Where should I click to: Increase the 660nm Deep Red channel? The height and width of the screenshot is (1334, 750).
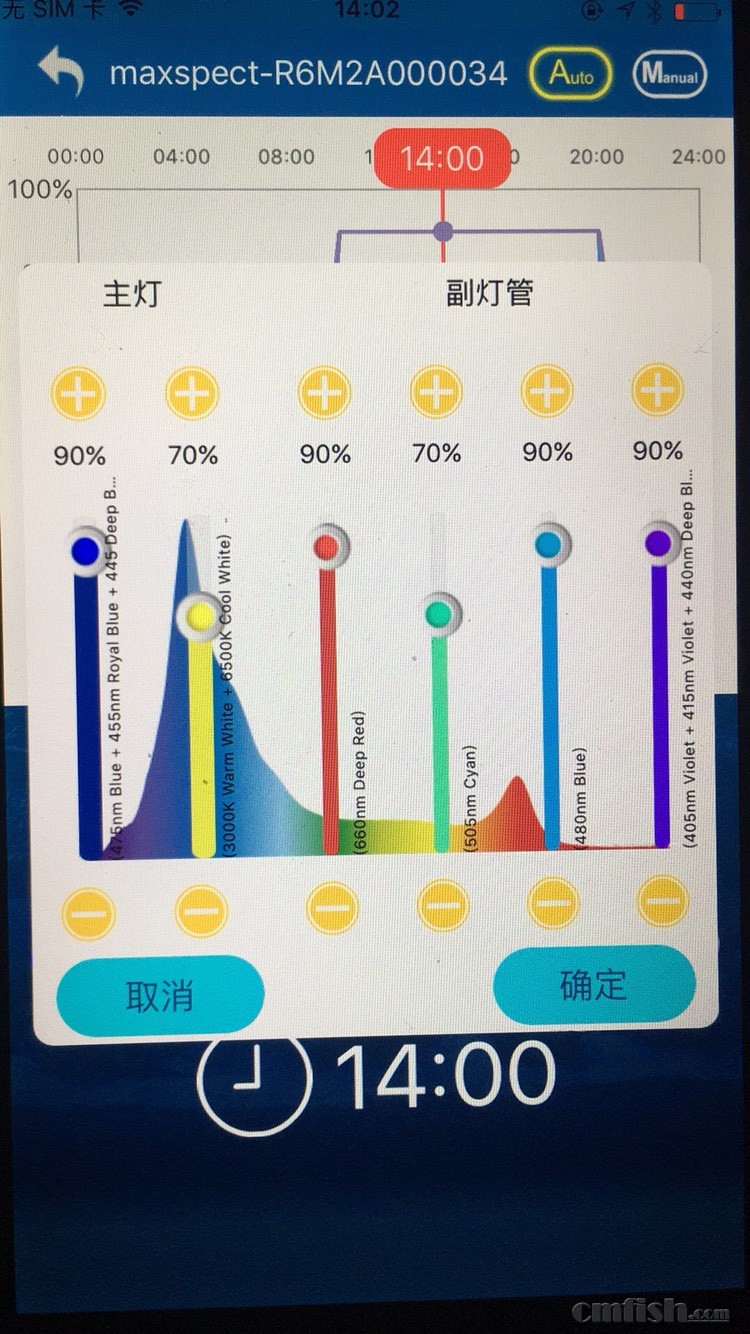[x=325, y=392]
